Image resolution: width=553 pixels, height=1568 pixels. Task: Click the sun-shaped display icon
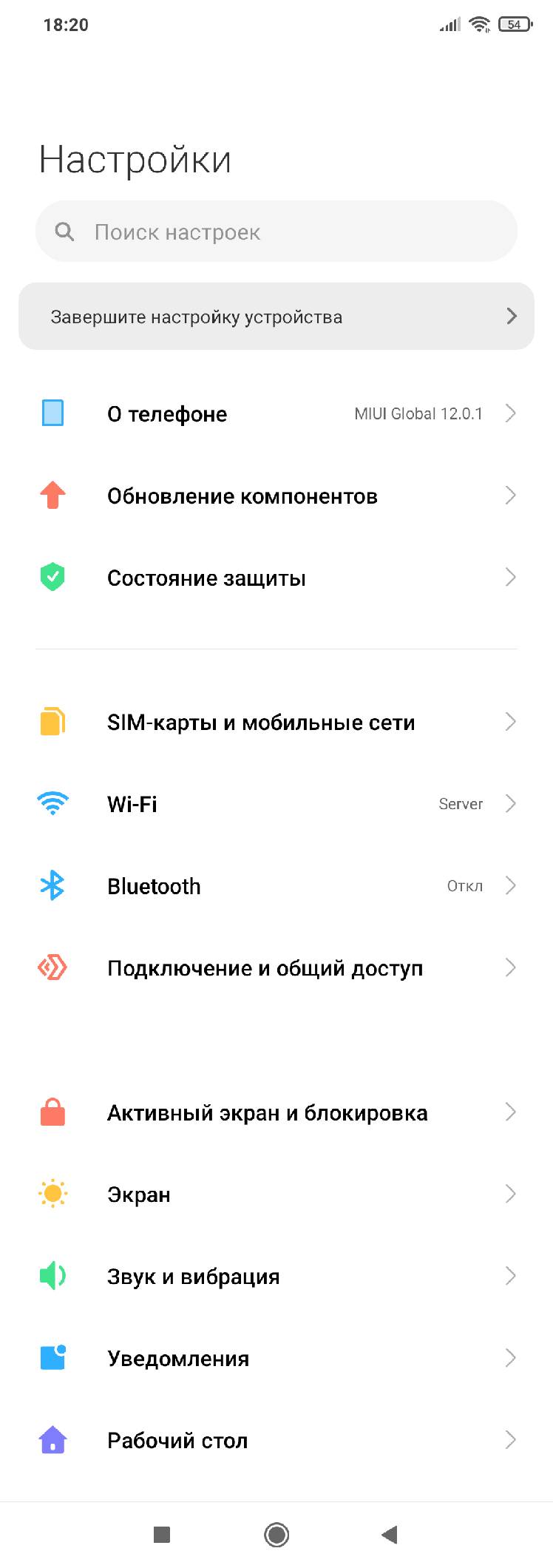[52, 1193]
